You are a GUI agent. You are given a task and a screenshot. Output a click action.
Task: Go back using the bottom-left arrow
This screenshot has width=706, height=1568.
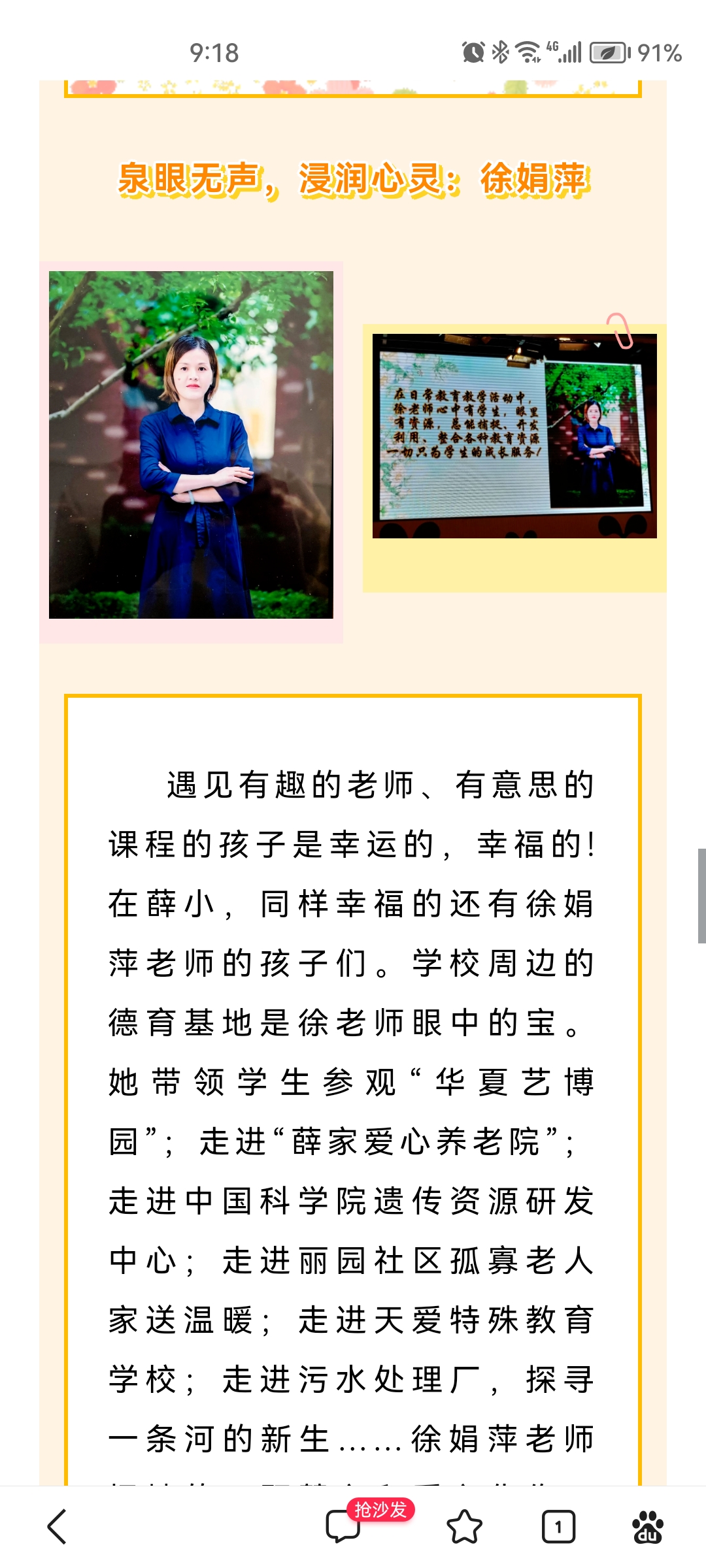(58, 1527)
